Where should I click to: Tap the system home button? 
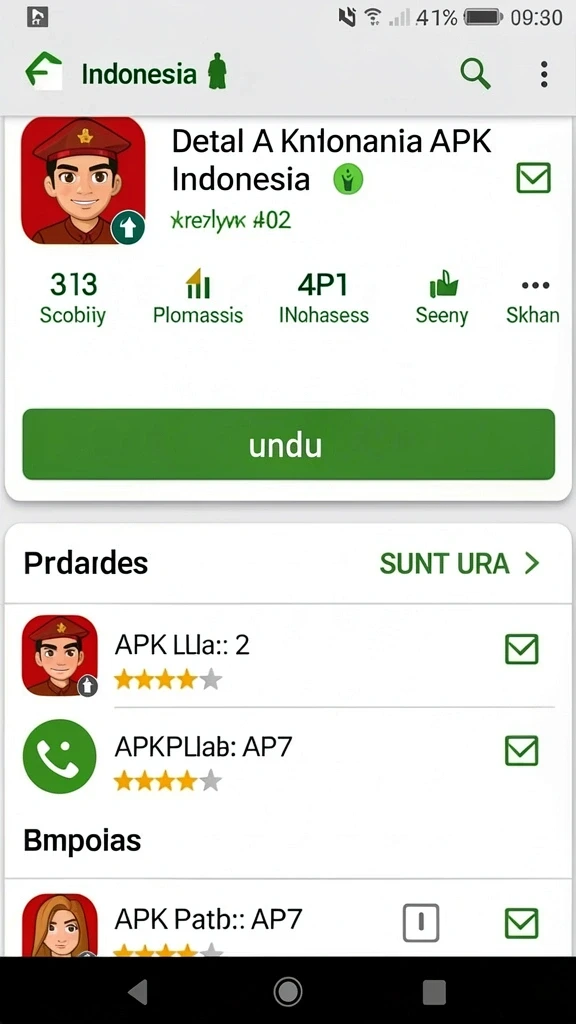point(288,991)
